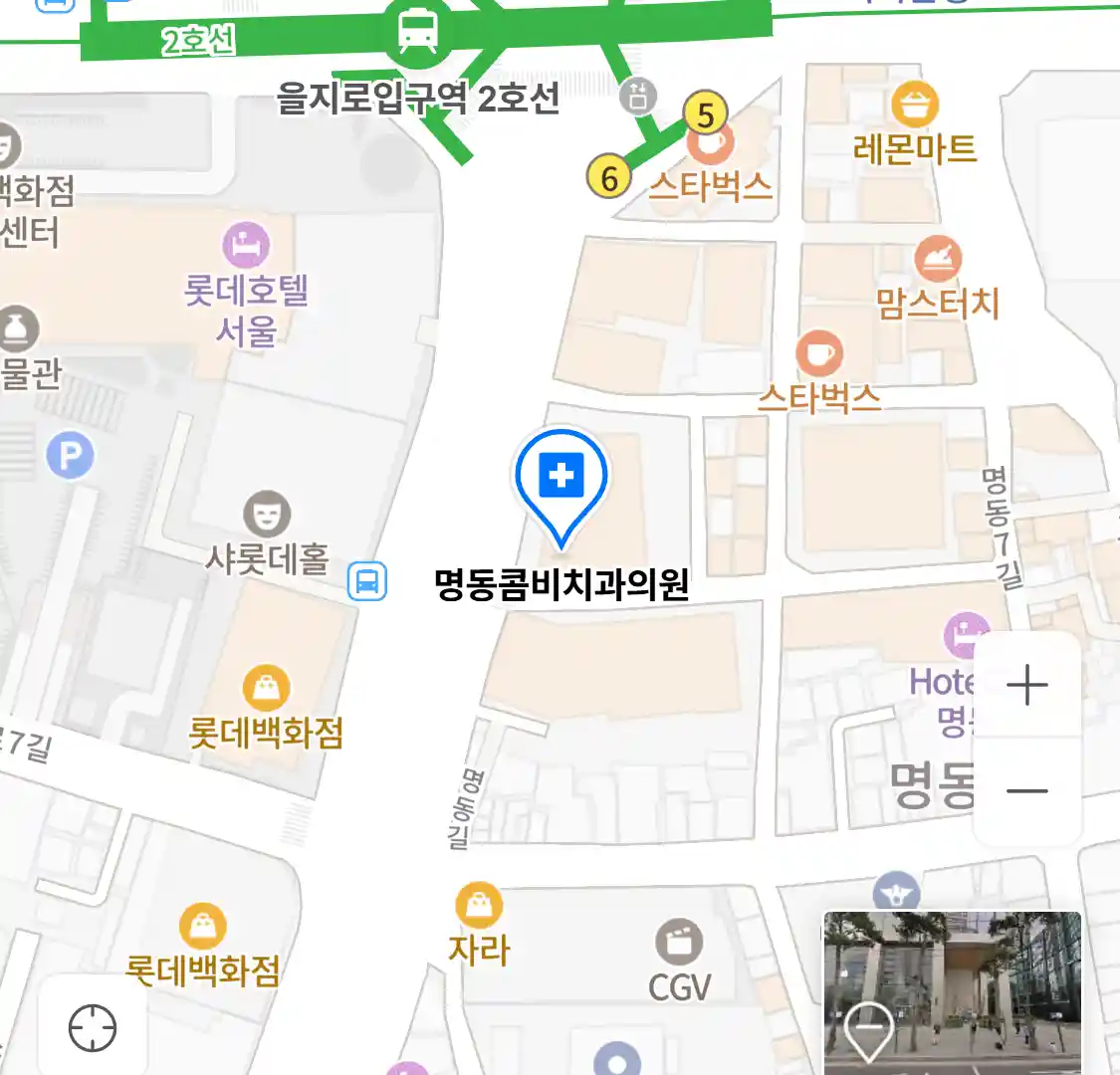Open the street view thumbnail
Image resolution: width=1120 pixels, height=1075 pixels.
[x=952, y=991]
